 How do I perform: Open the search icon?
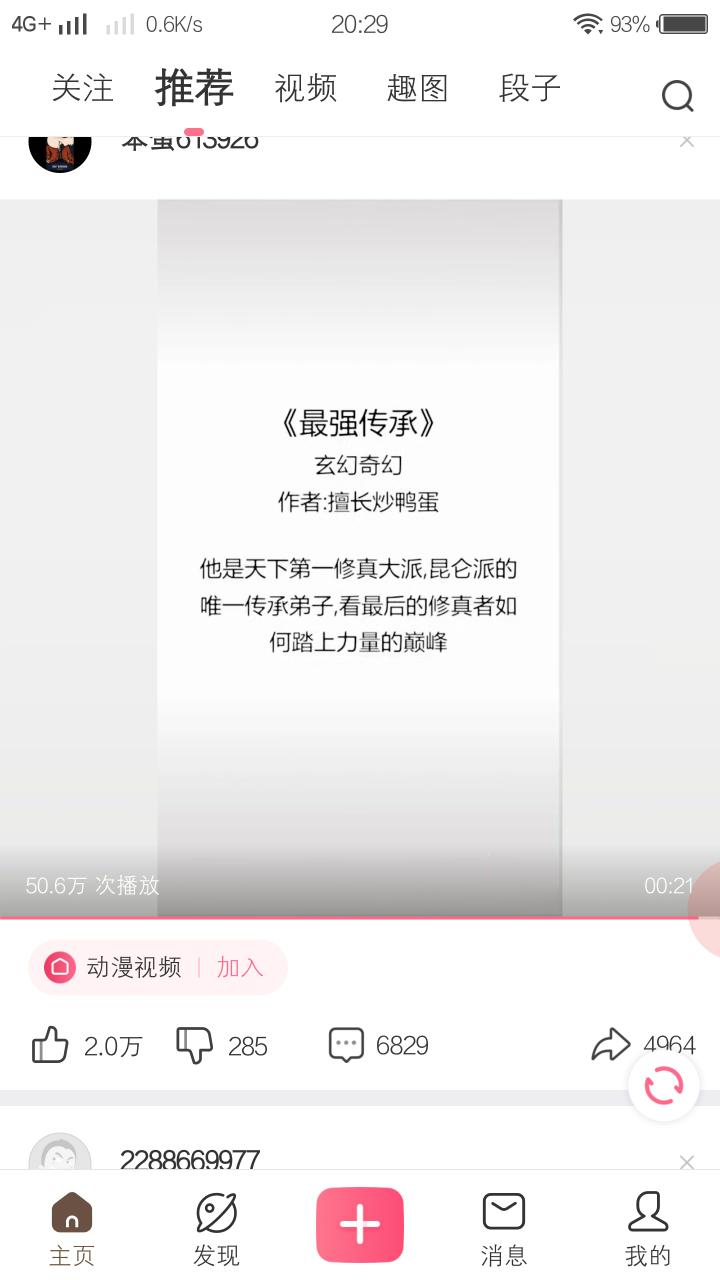coord(677,96)
